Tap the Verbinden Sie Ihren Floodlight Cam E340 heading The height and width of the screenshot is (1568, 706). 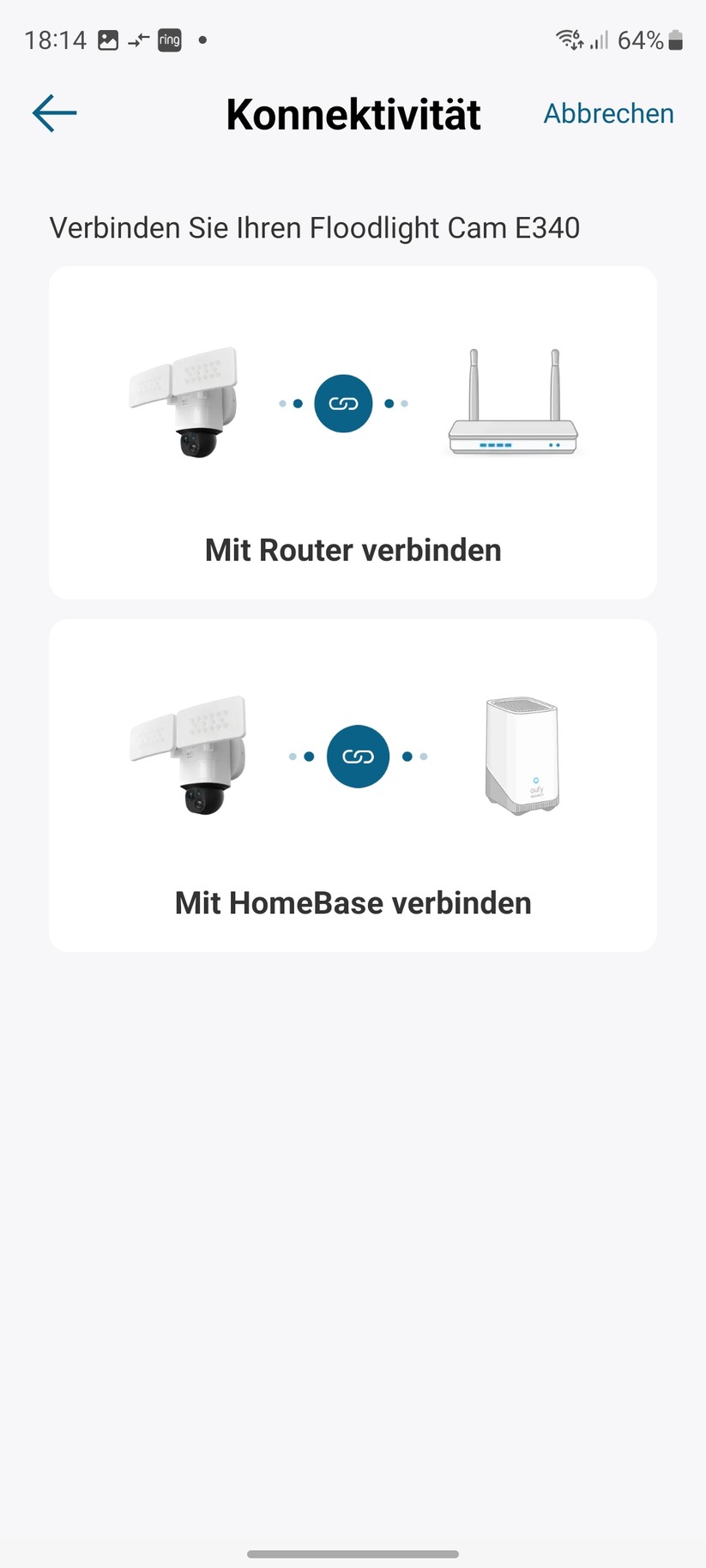tap(315, 227)
